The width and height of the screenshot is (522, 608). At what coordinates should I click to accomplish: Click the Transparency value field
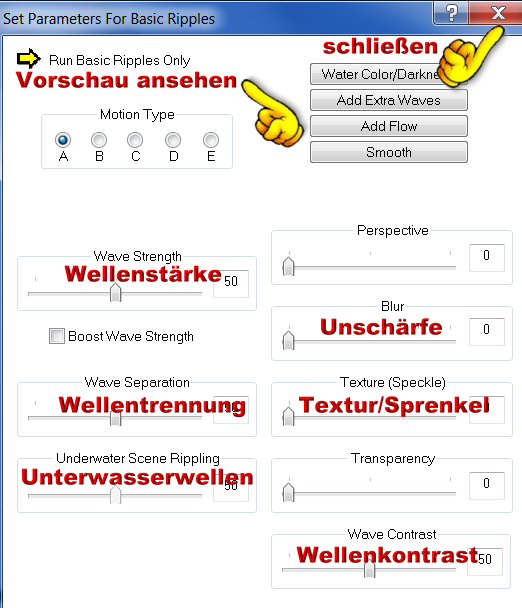tap(487, 485)
